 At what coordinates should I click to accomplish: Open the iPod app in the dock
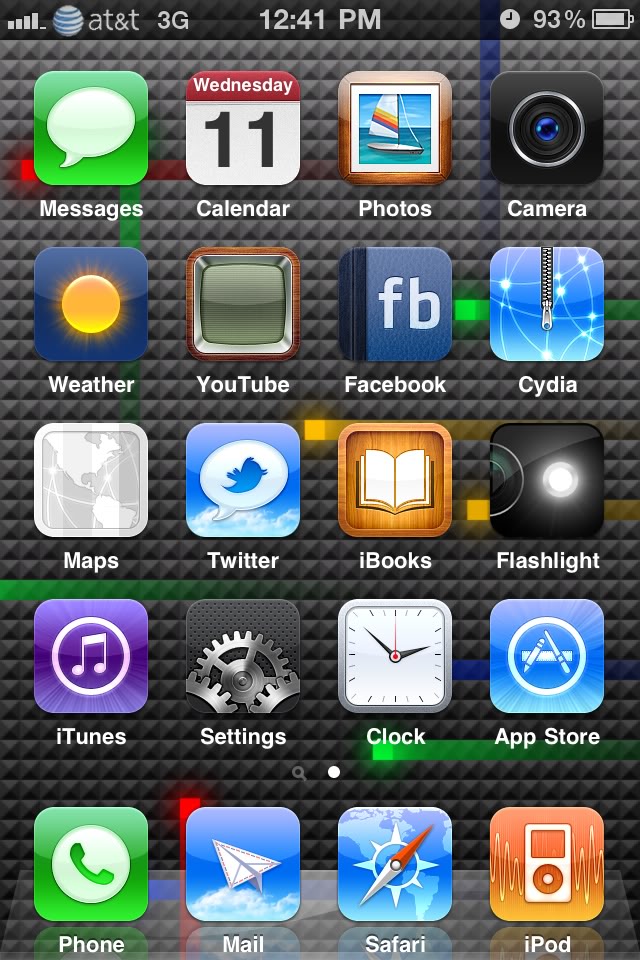click(547, 864)
